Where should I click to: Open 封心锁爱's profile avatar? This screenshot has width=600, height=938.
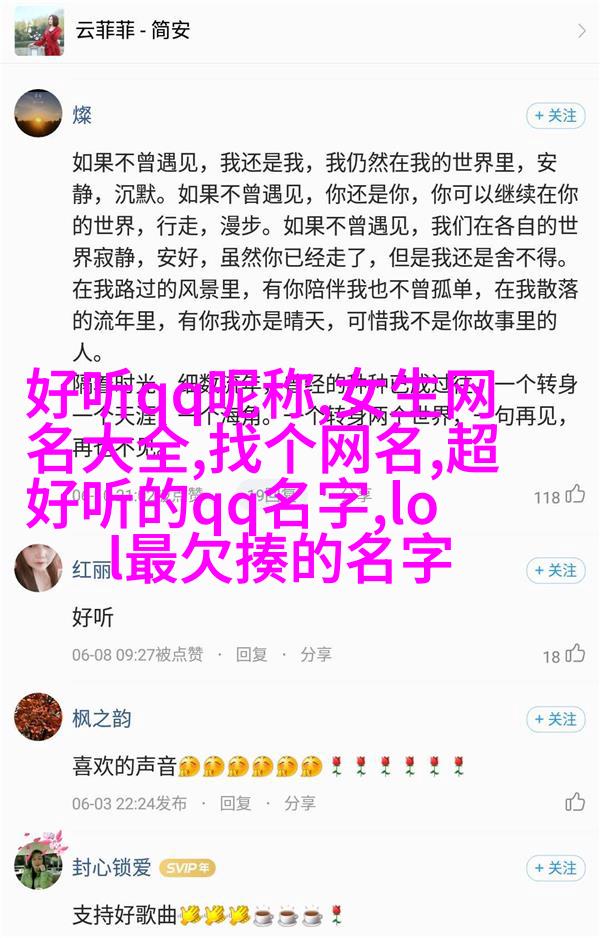(38, 868)
